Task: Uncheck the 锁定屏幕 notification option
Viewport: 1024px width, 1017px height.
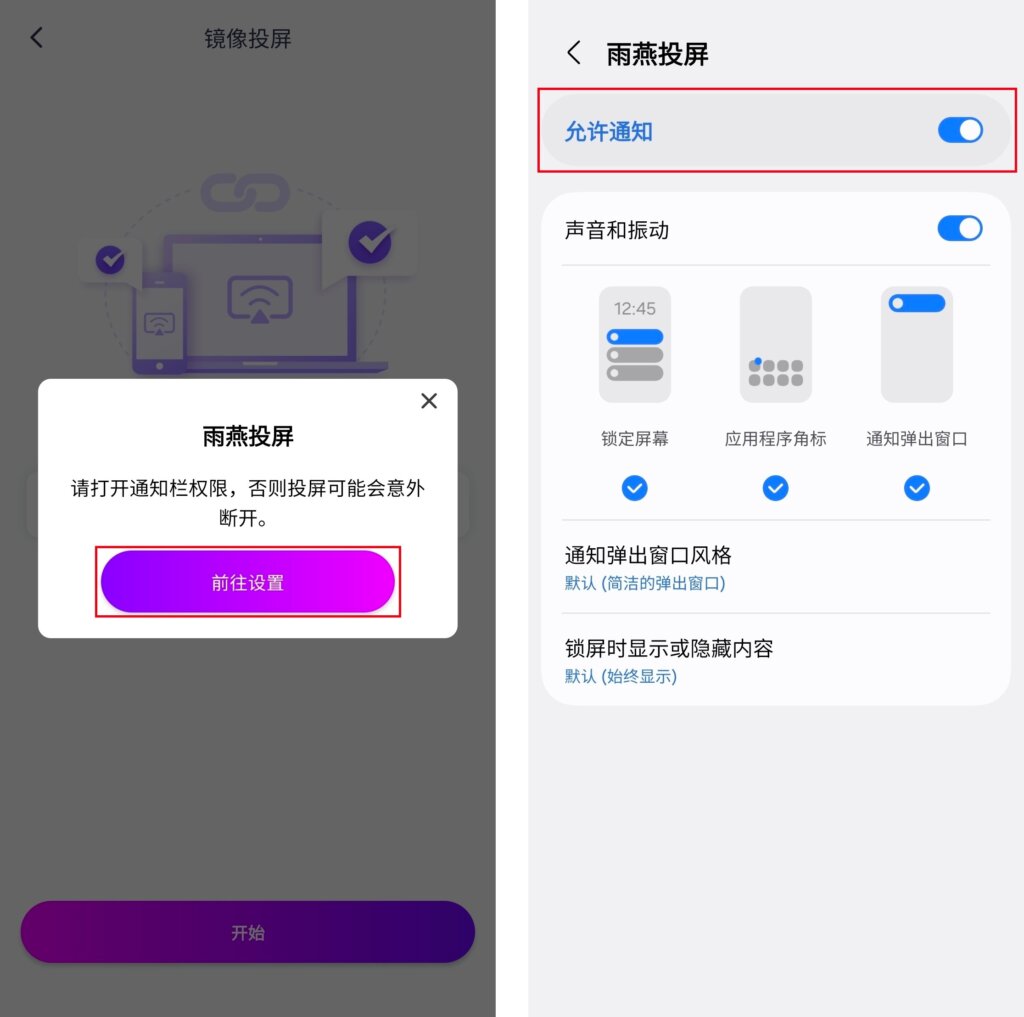Action: click(x=635, y=488)
